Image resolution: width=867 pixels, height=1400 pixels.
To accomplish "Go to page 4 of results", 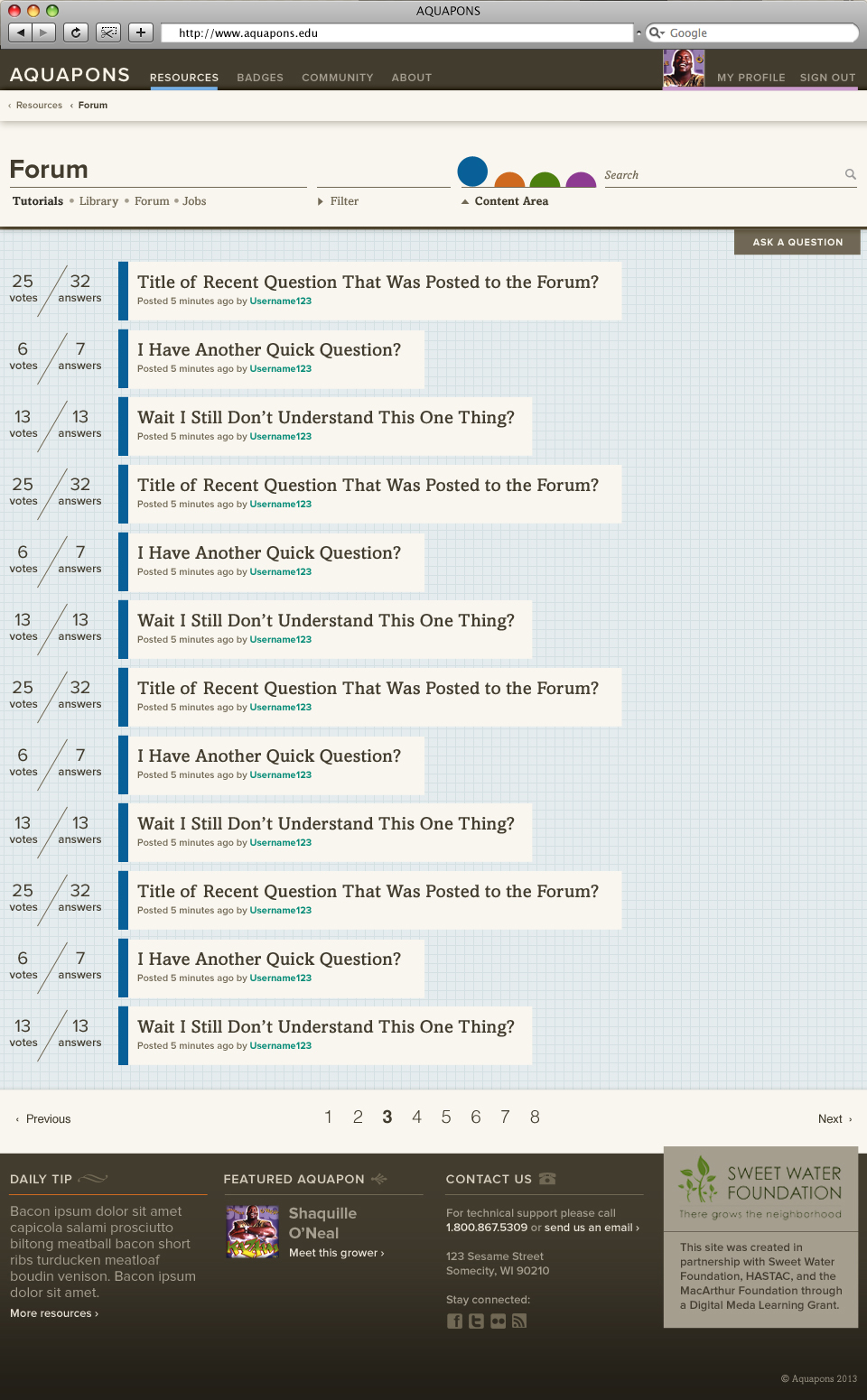I will pyautogui.click(x=416, y=1117).
